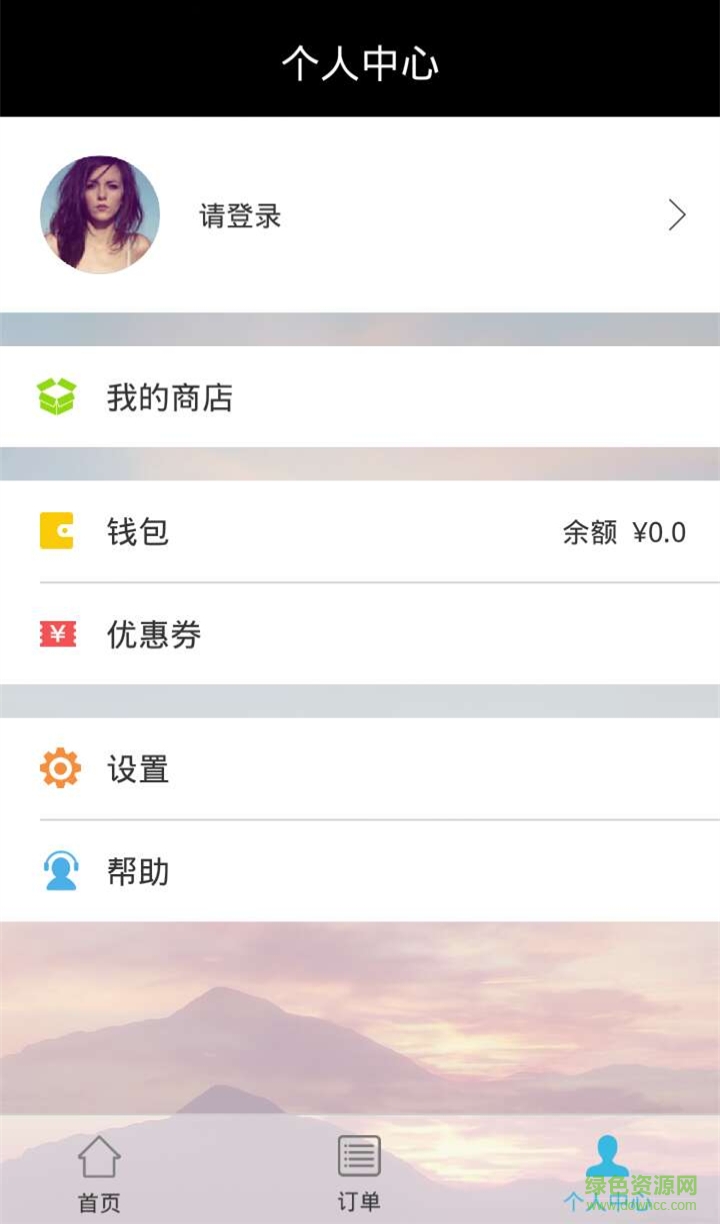720x1224 pixels.
Task: Select the yellow wallet icon
Action: (x=57, y=533)
